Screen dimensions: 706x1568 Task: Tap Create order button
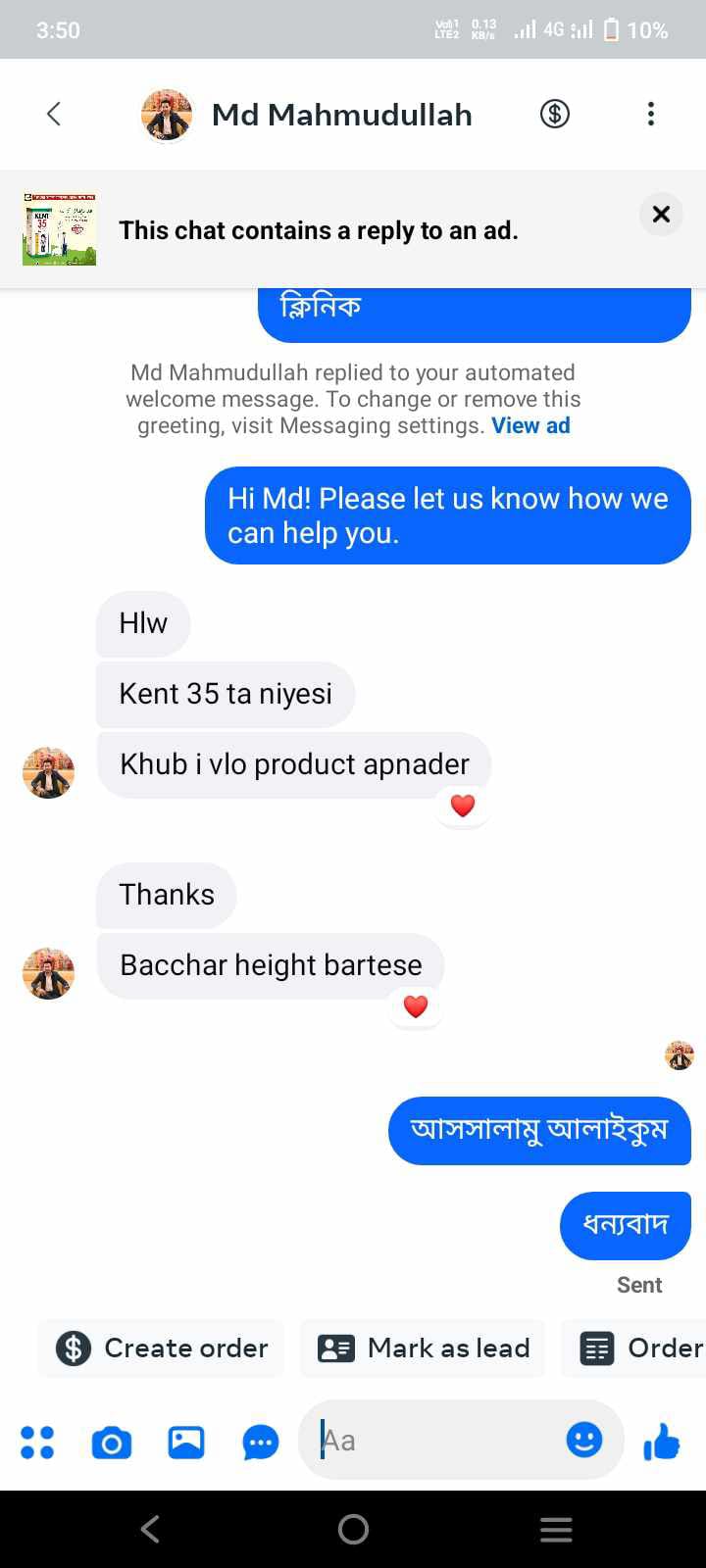[x=162, y=1348]
